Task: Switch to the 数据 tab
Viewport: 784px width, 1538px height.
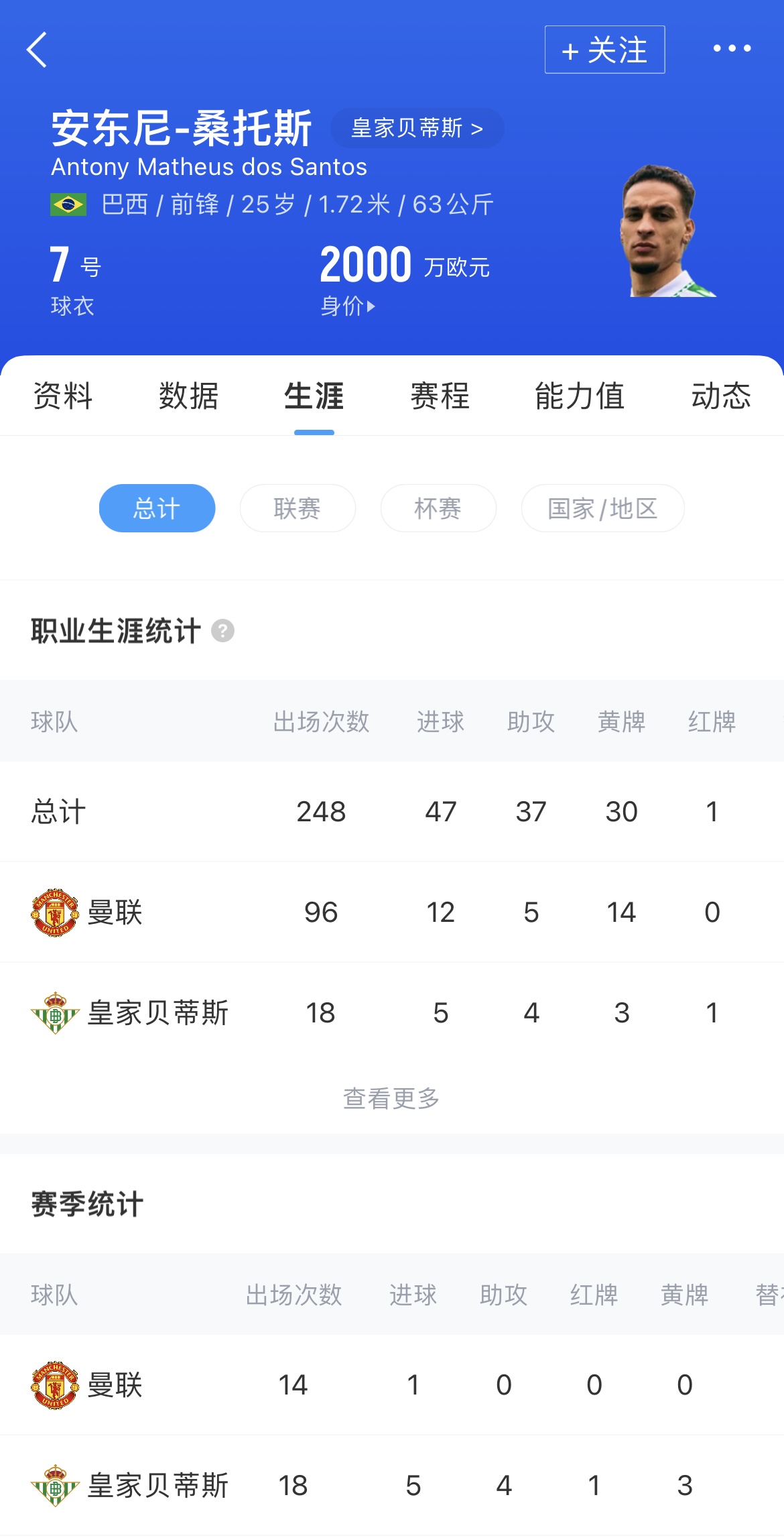Action: (x=189, y=396)
